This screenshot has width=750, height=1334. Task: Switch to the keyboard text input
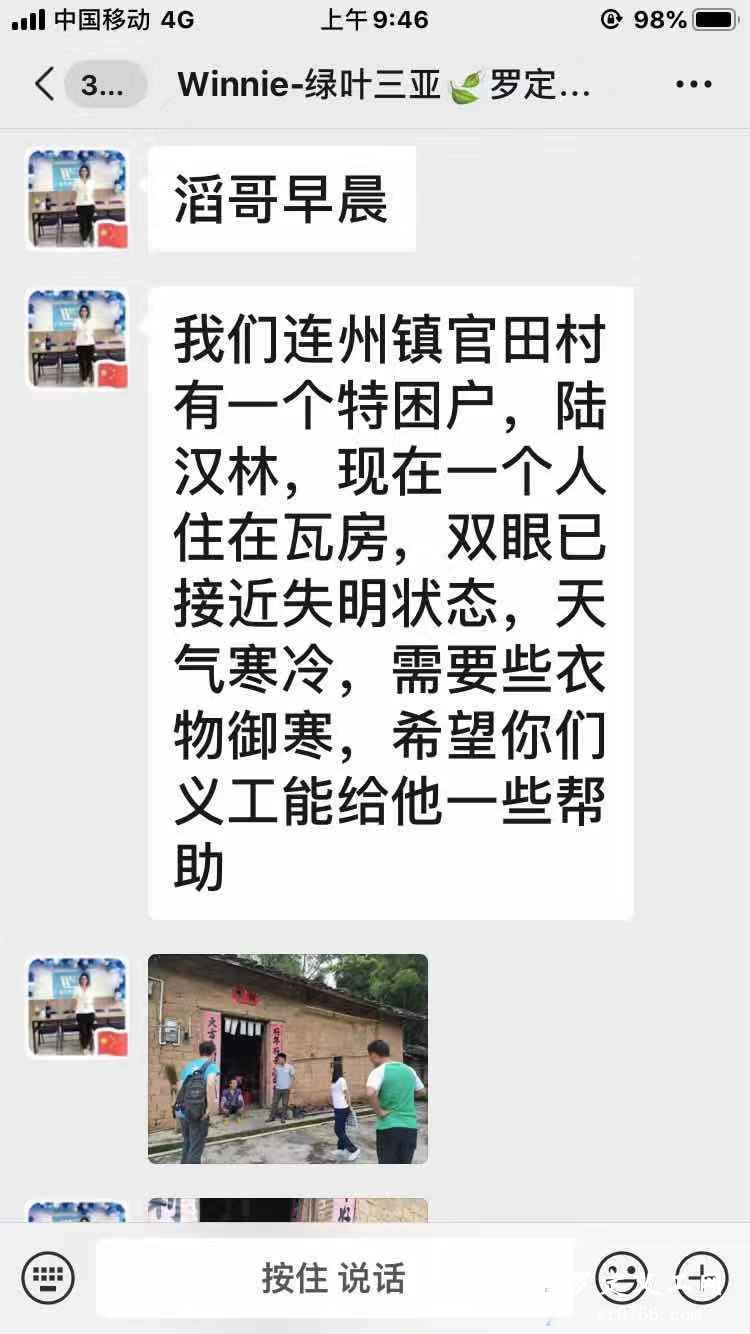(48, 1277)
